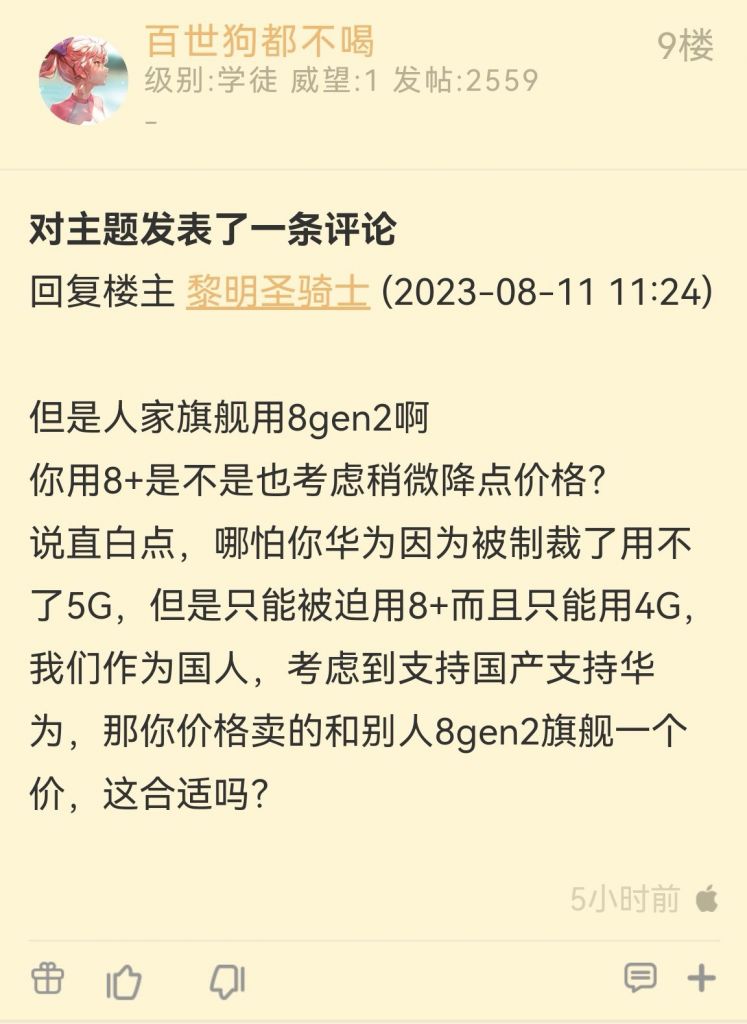Open the quoted user 黎明圣骑士 link
The image size is (747, 1024).
pyautogui.click(x=277, y=293)
